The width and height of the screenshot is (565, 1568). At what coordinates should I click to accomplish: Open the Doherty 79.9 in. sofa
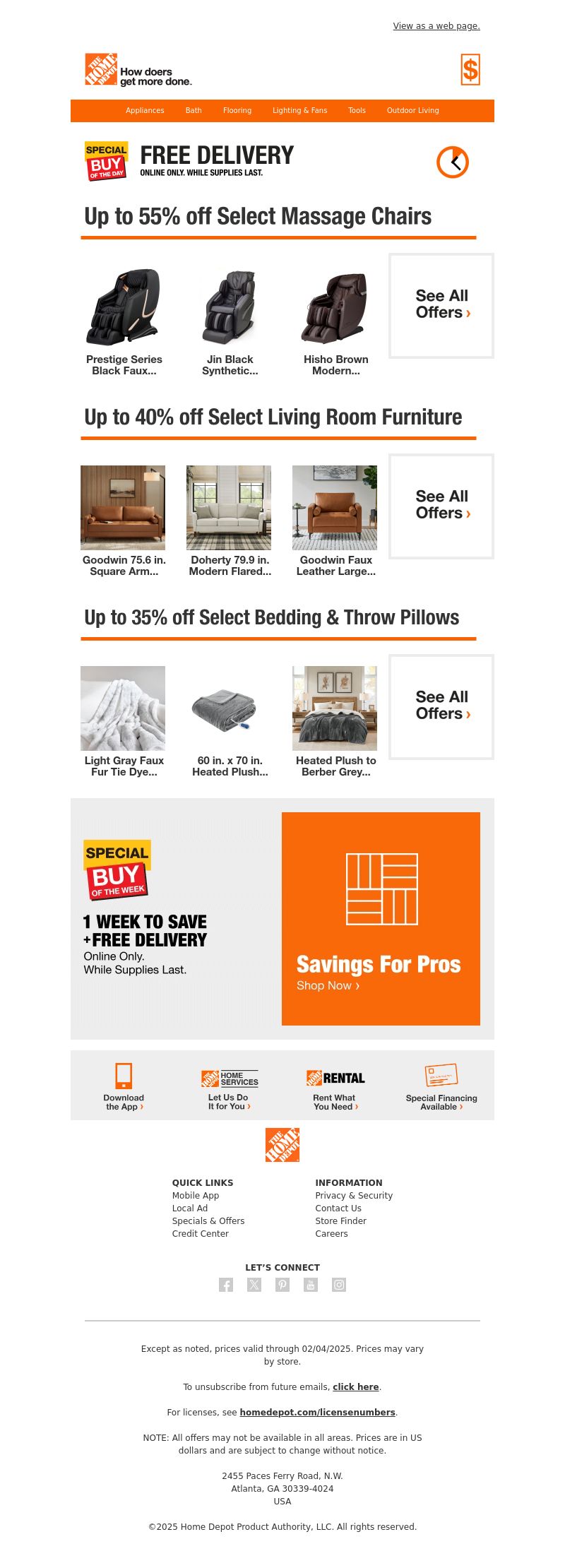tap(230, 521)
